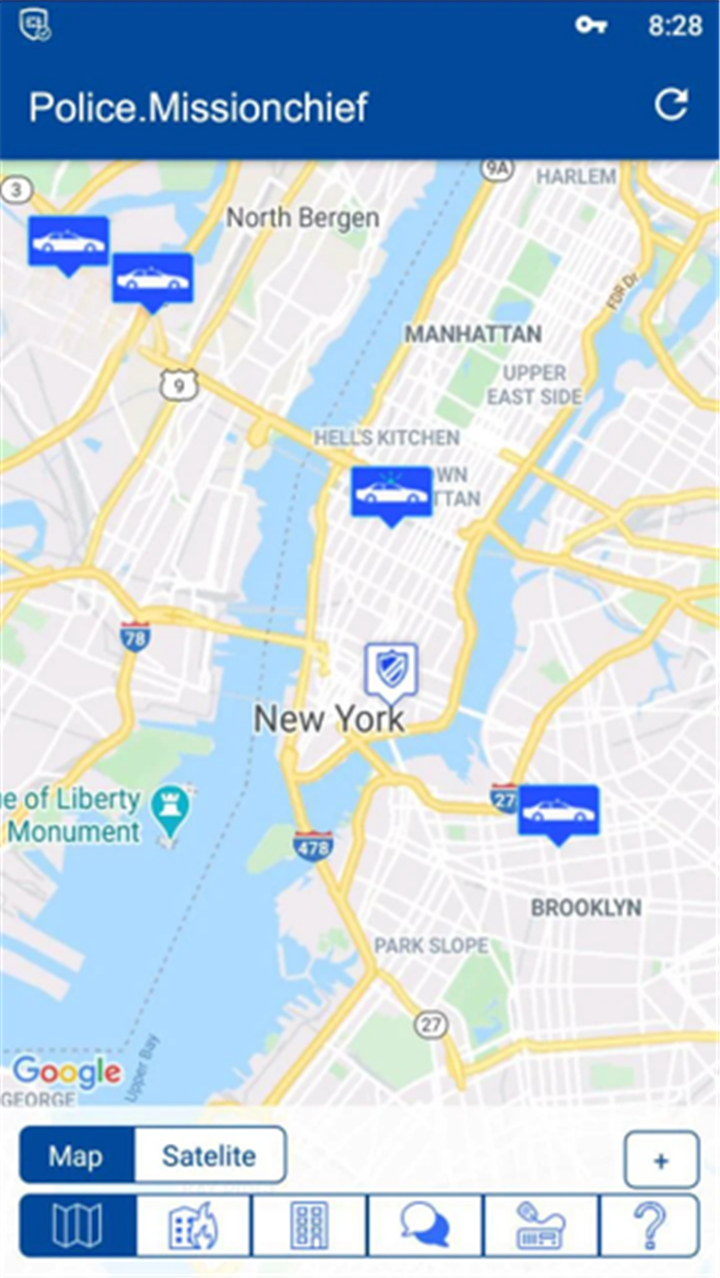The width and height of the screenshot is (720, 1278).
Task: Open the radio dispatch tab
Action: [x=541, y=1225]
